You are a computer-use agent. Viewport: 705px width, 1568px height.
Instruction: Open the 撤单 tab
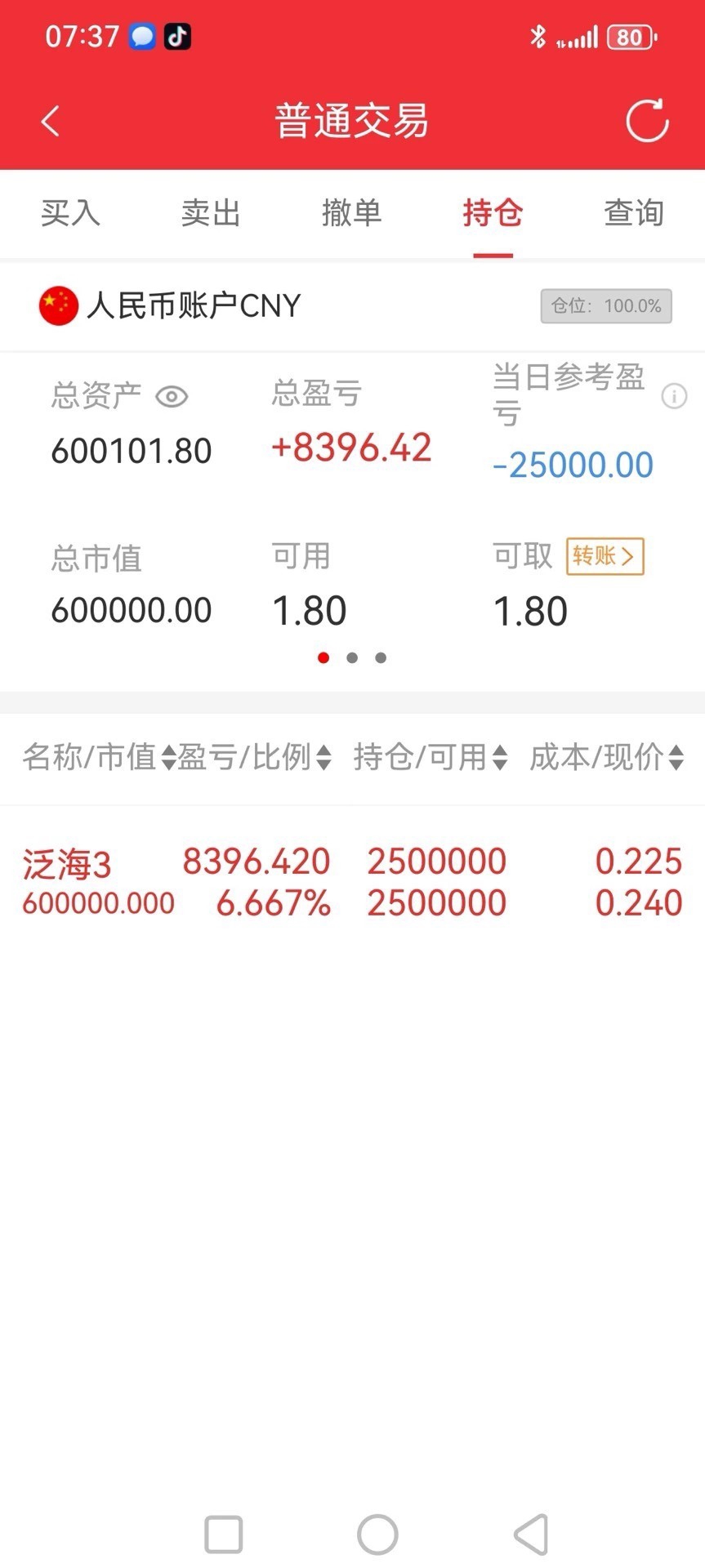(x=352, y=213)
